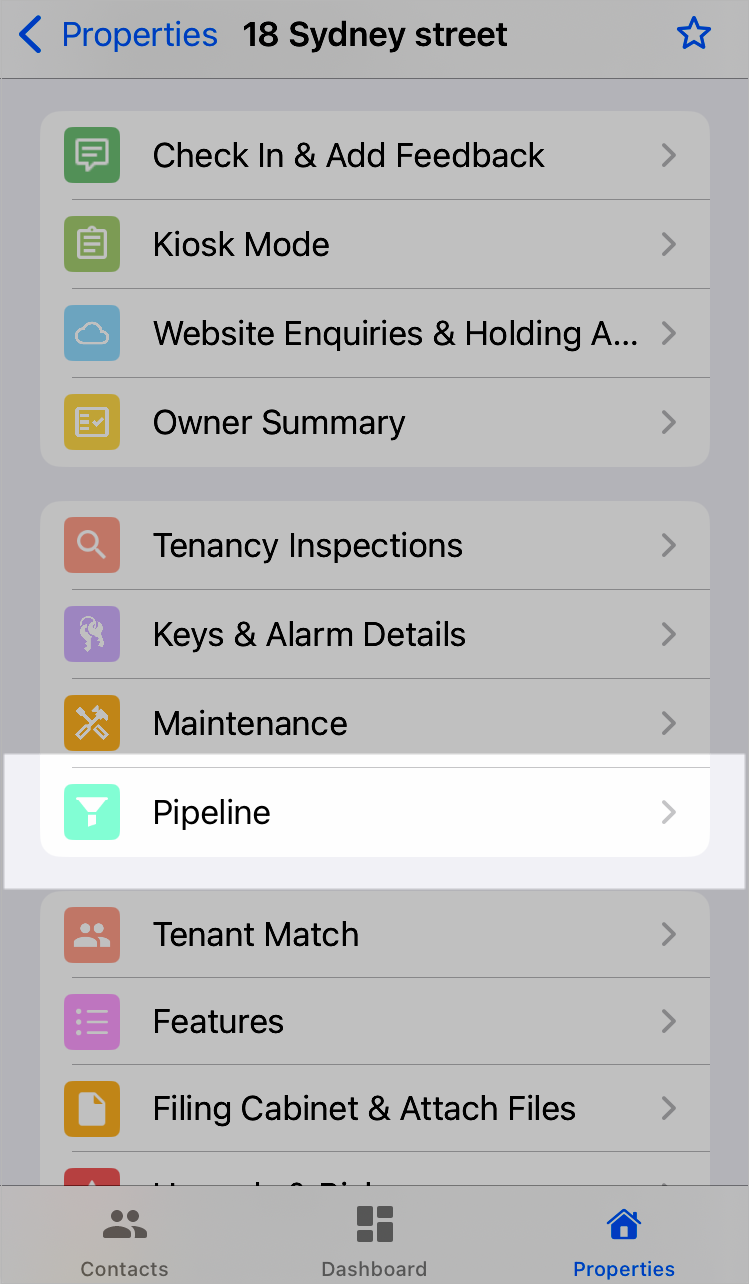Open the Maintenance row chevron

click(668, 723)
